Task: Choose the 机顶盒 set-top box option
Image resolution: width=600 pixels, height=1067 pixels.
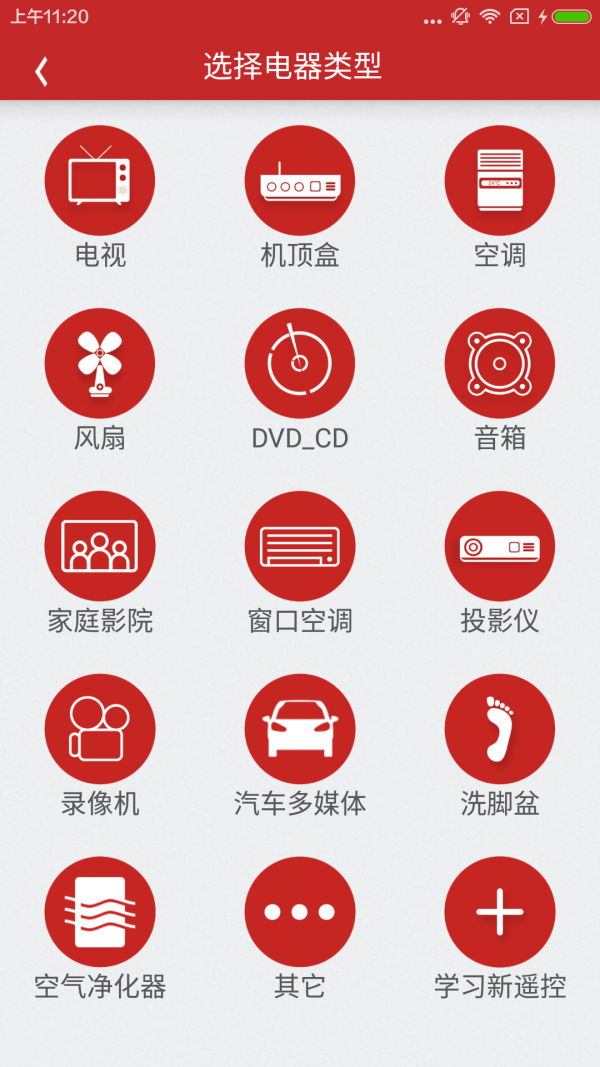Action: pos(300,180)
